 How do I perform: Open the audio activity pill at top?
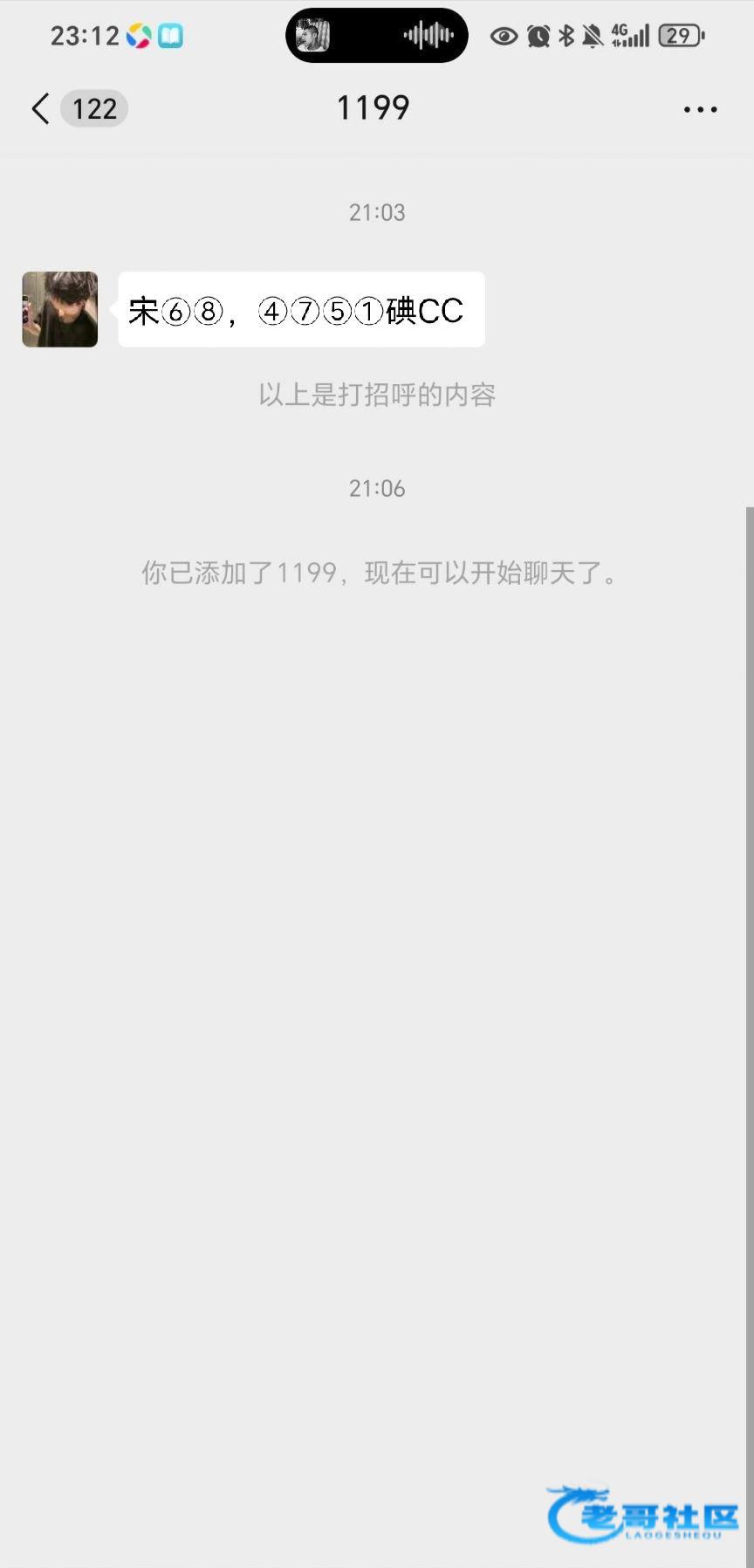(376, 36)
